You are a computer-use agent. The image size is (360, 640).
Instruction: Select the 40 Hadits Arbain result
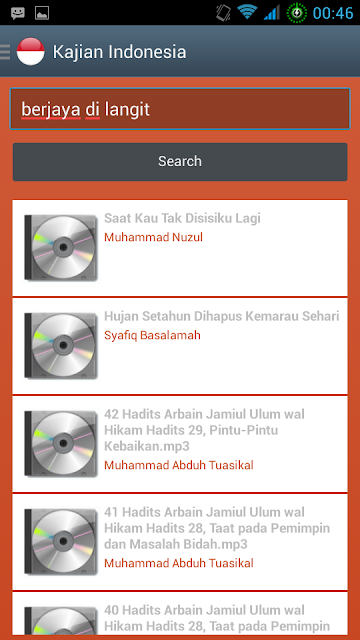click(x=180, y=613)
